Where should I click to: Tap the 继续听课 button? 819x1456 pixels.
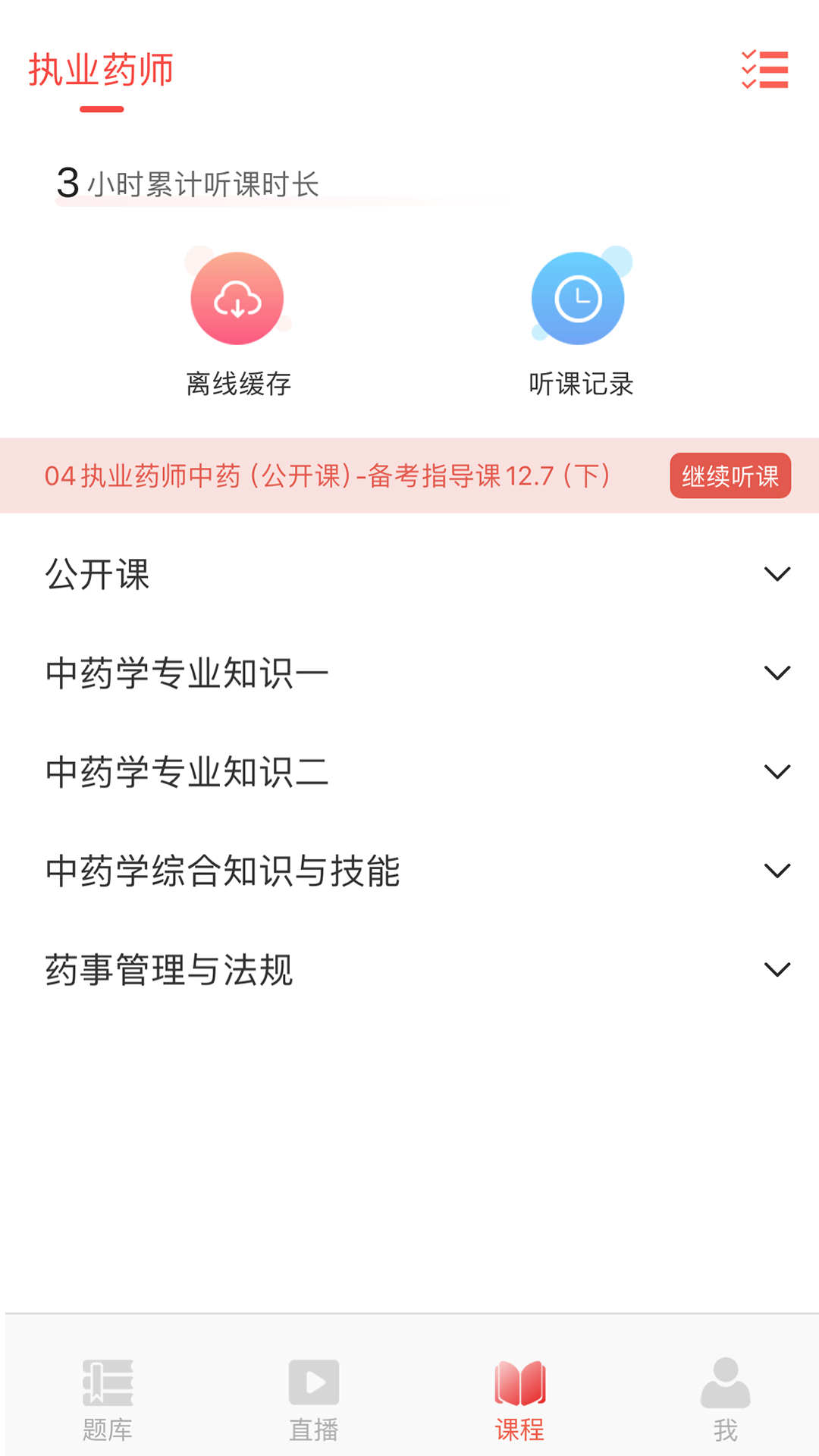[730, 475]
